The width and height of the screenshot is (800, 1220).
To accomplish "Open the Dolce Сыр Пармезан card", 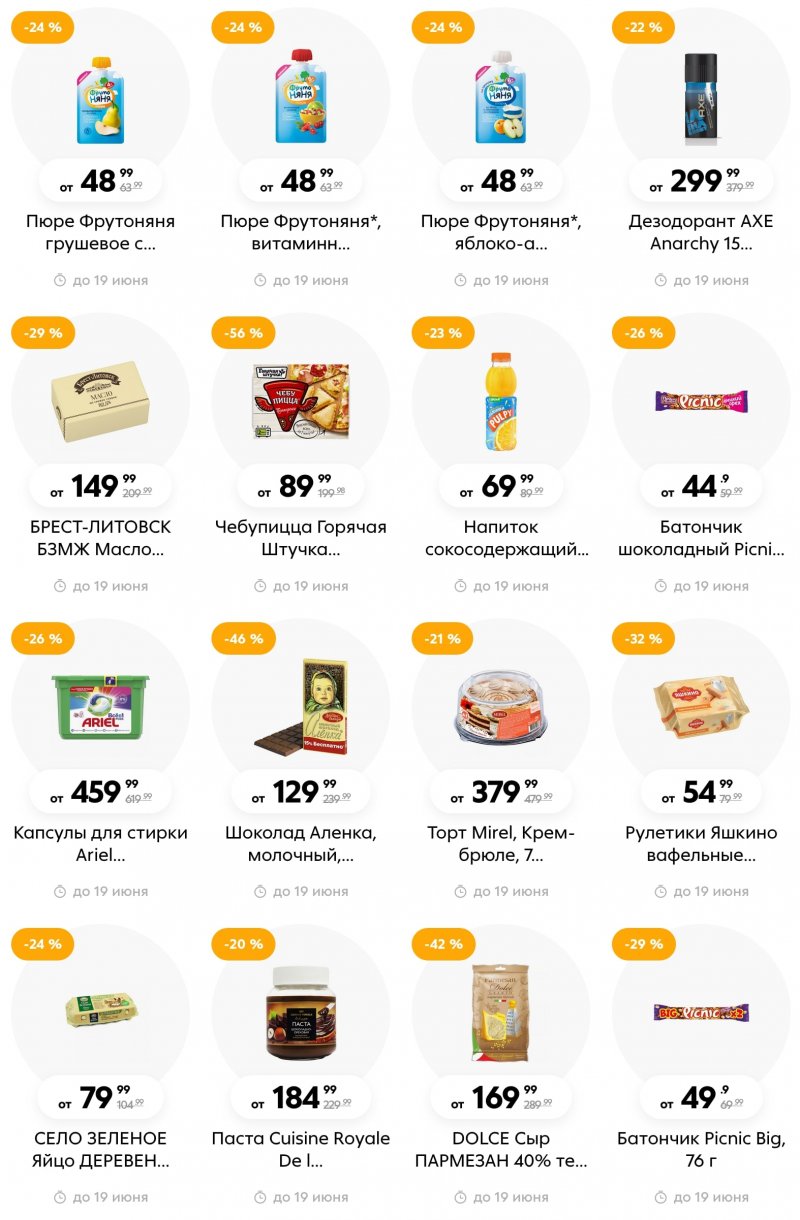I will (x=500, y=1015).
